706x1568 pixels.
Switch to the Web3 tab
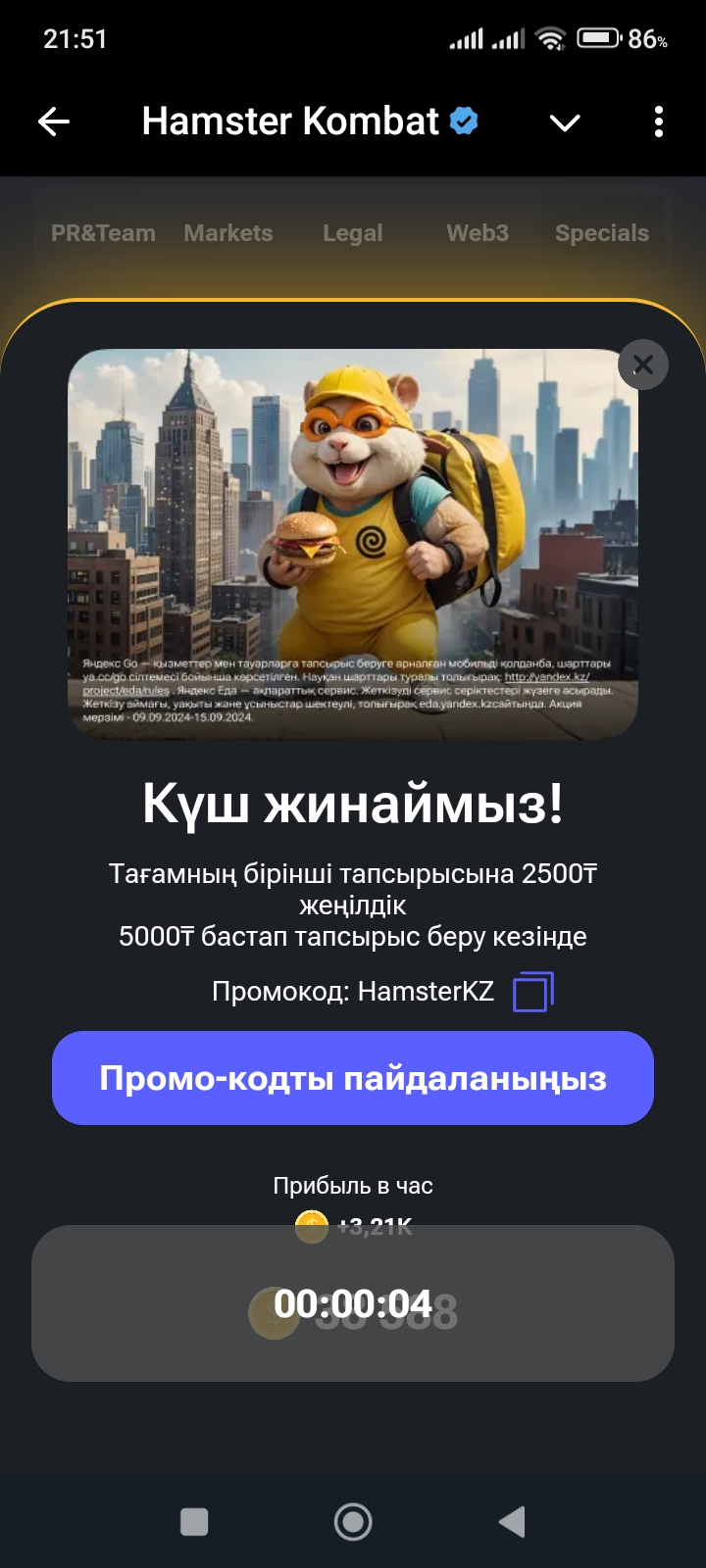tap(478, 233)
